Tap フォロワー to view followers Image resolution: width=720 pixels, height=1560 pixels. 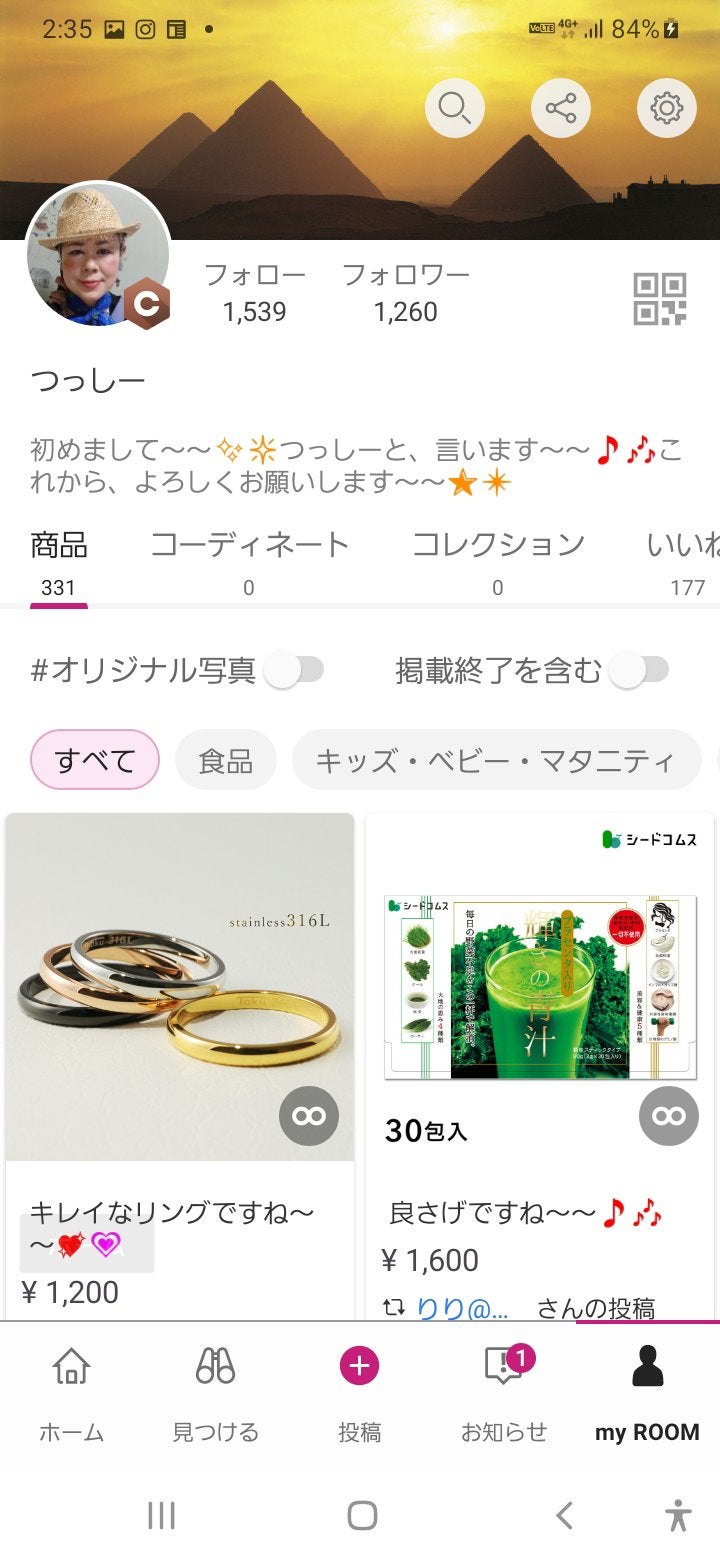pos(405,290)
